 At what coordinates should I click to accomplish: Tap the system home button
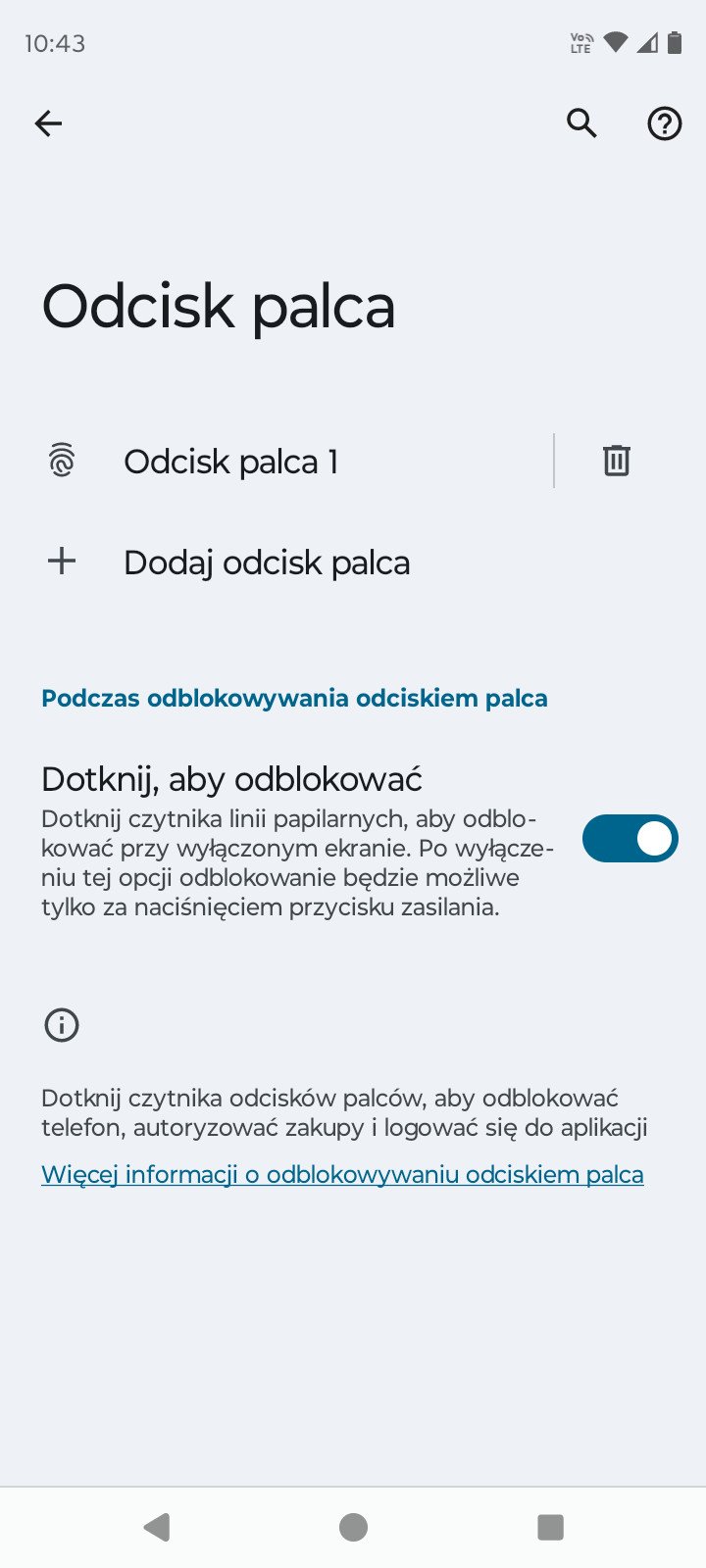pos(353,1527)
